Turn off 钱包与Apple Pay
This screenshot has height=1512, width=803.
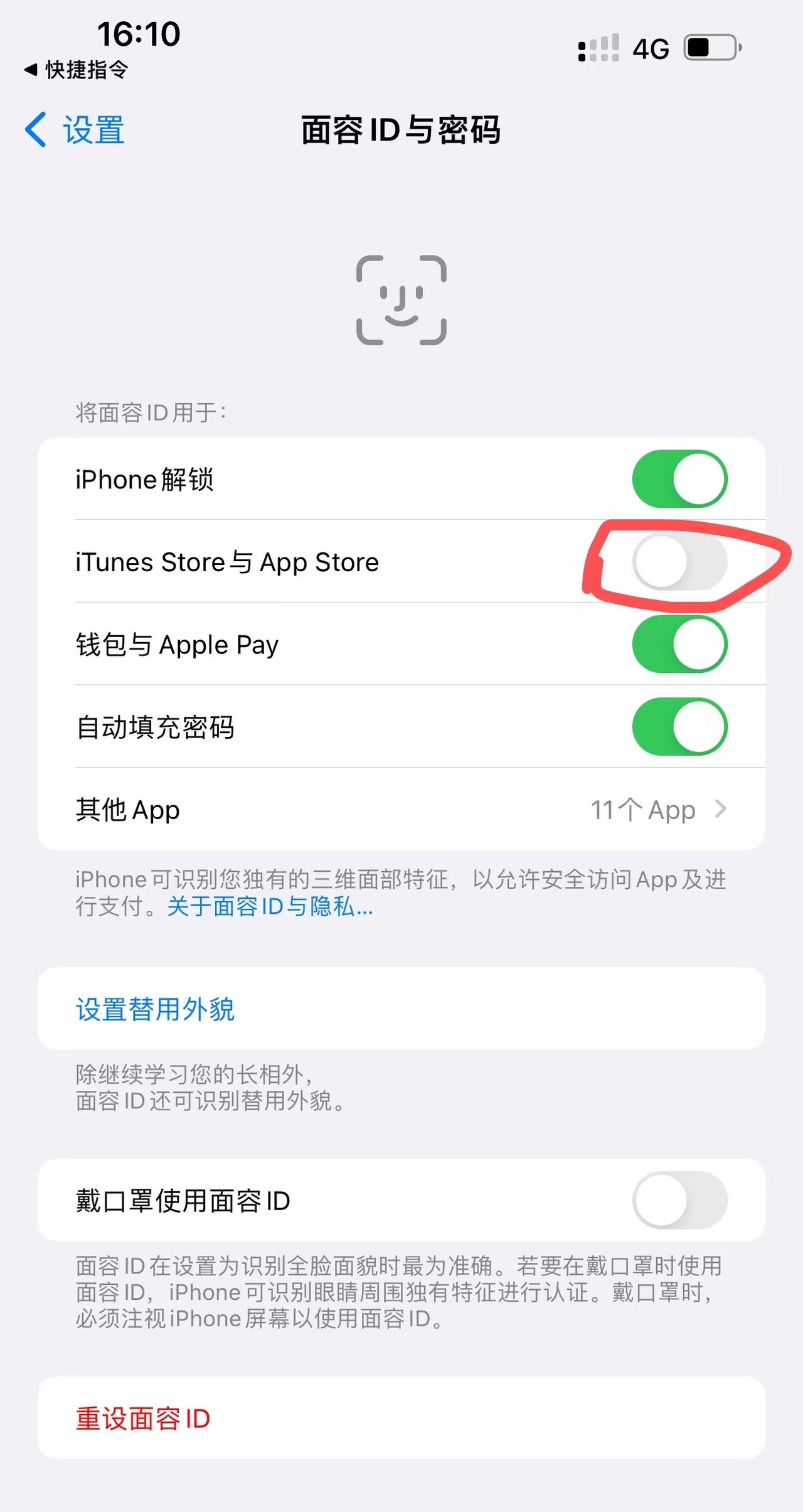pos(681,645)
